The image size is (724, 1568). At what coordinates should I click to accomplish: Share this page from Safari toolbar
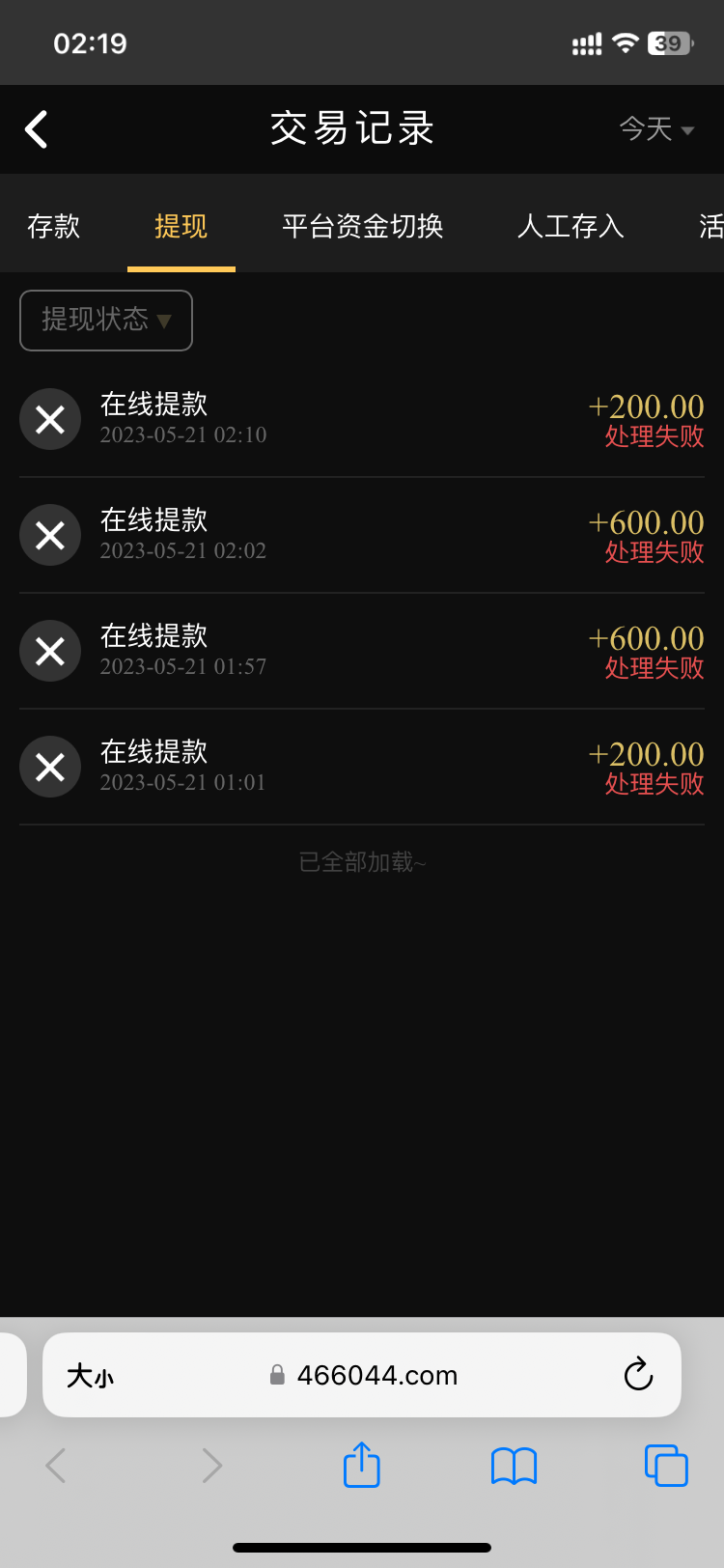362,1465
